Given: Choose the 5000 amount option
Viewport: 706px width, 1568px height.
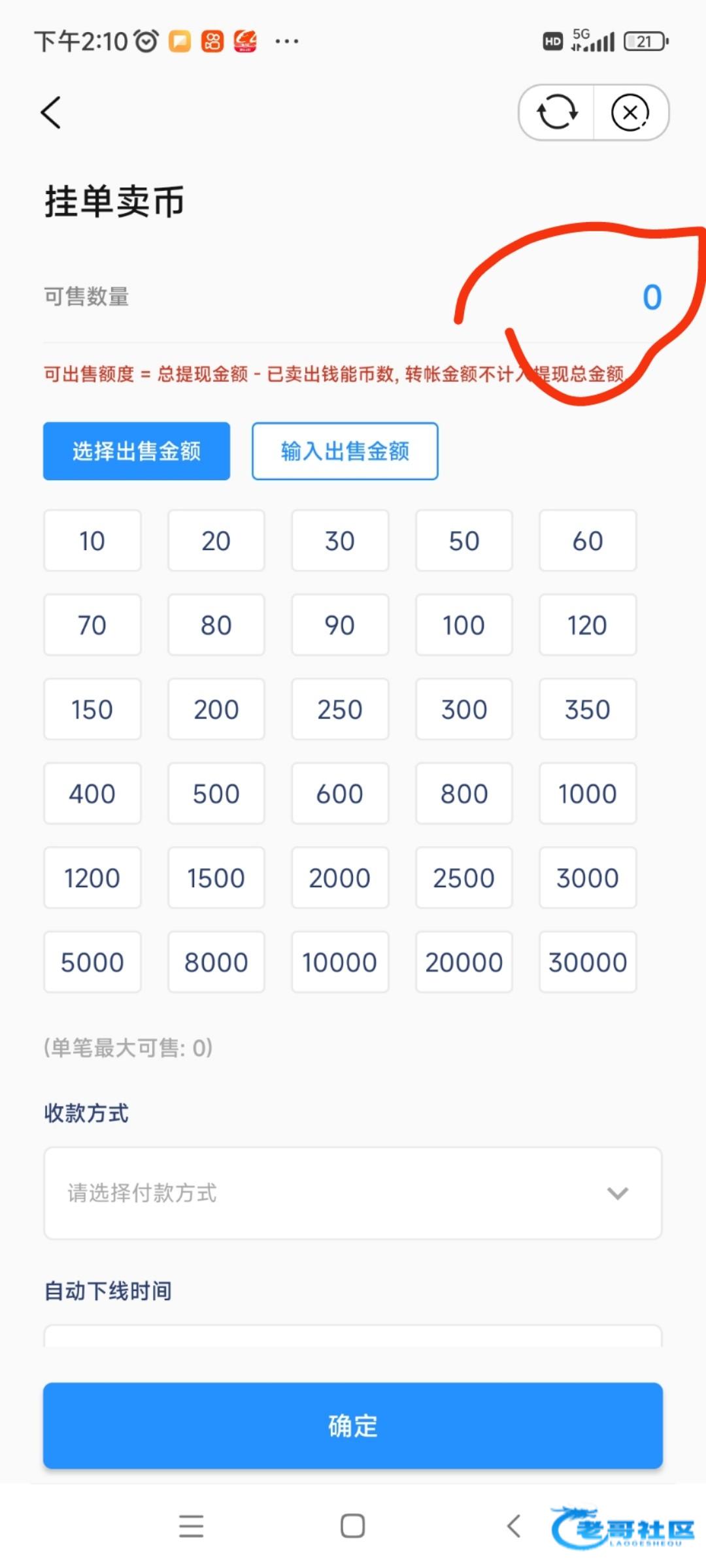Looking at the screenshot, I should (x=92, y=962).
